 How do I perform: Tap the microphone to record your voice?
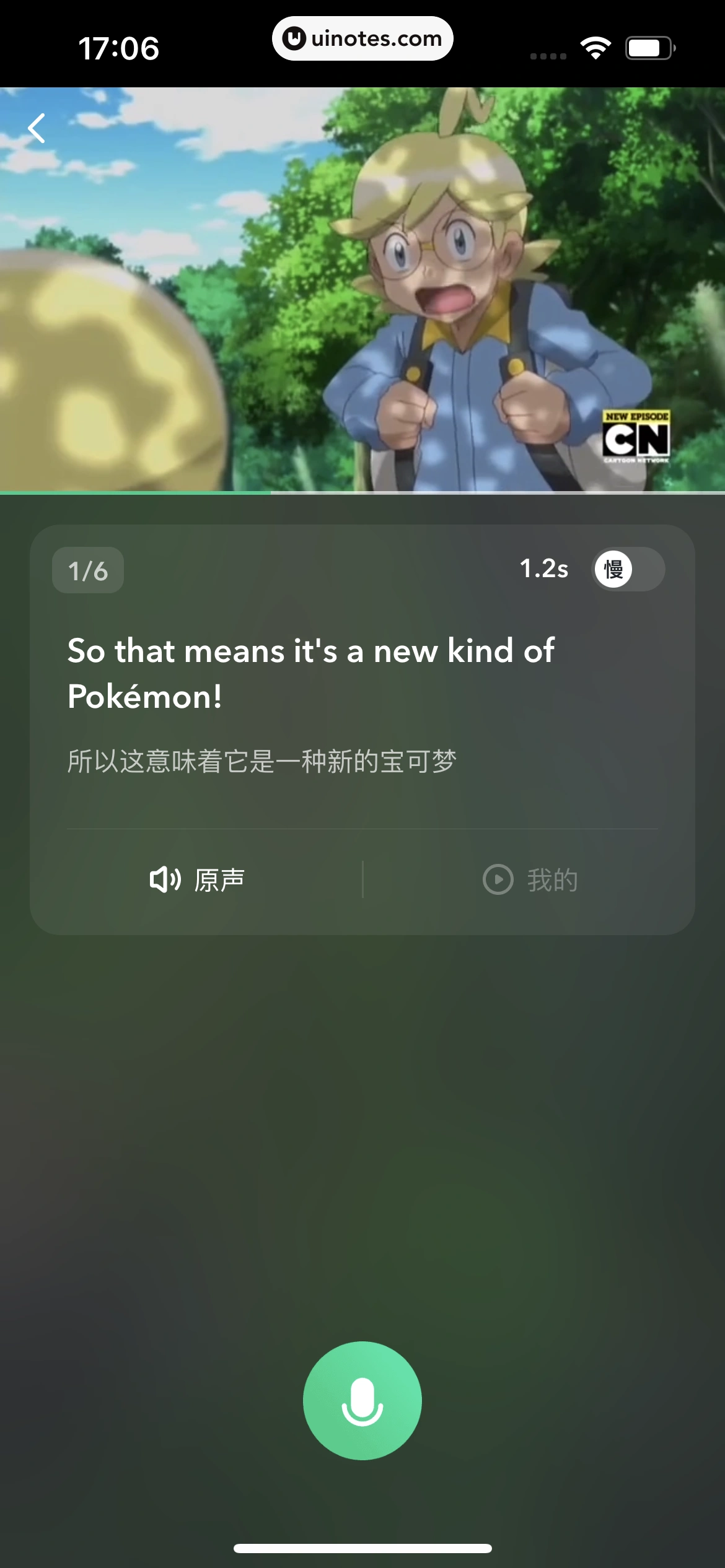point(362,1401)
